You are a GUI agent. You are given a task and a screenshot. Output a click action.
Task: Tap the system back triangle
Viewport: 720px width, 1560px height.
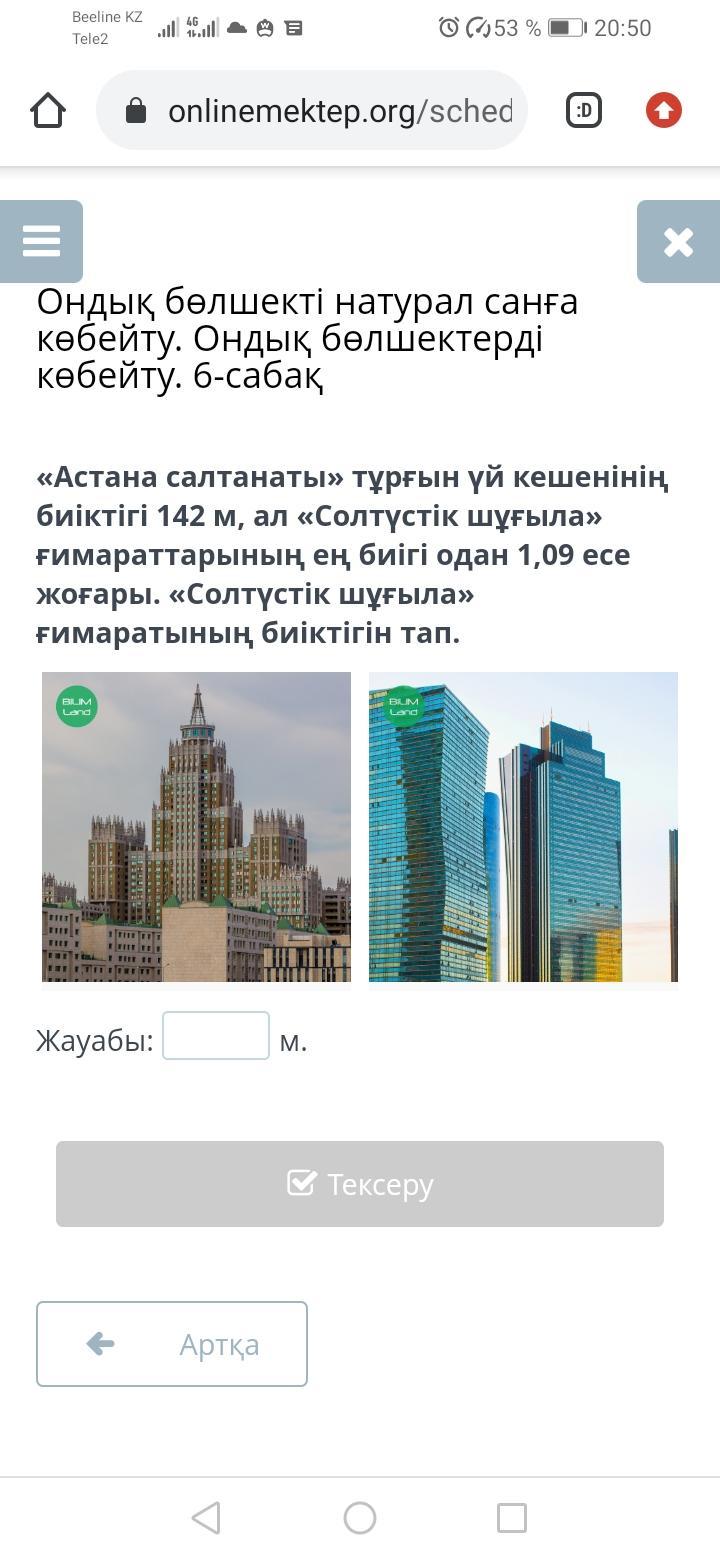point(206,1518)
